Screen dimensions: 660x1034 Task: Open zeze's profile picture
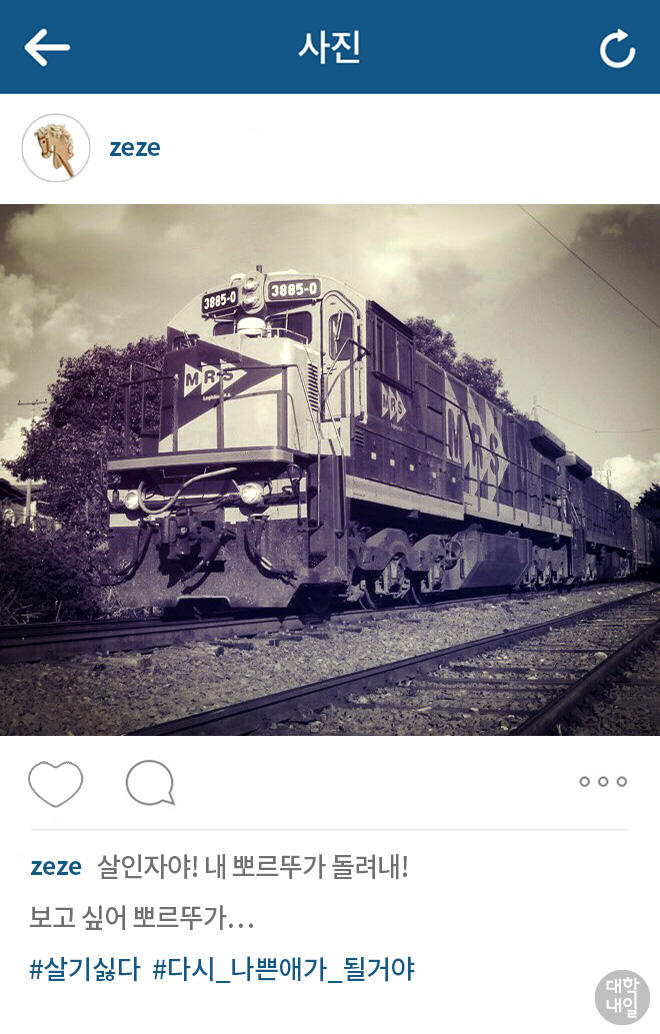point(56,148)
